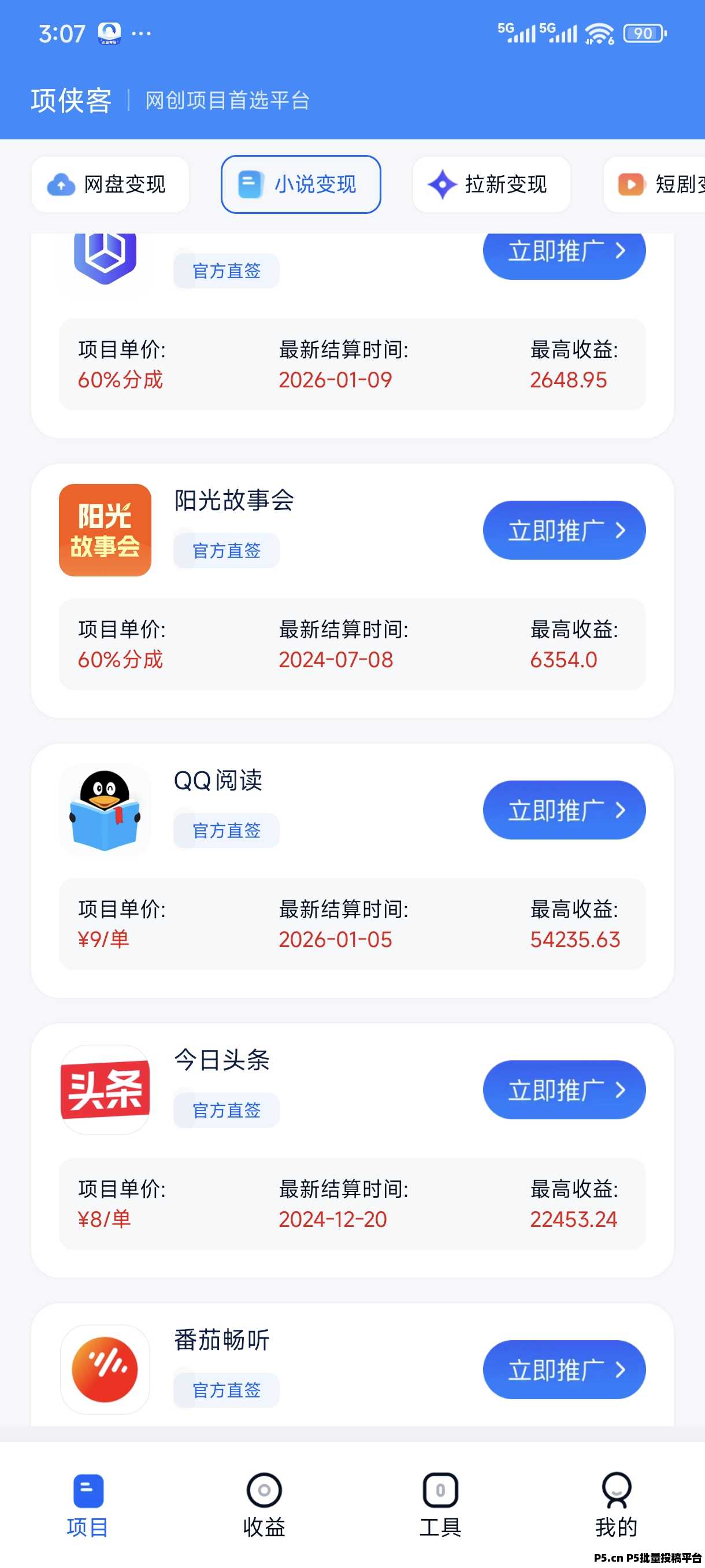Screen dimensions: 705x1568
Task: Click the chevron on 番茄畅听's promote button
Action: click(x=622, y=1370)
